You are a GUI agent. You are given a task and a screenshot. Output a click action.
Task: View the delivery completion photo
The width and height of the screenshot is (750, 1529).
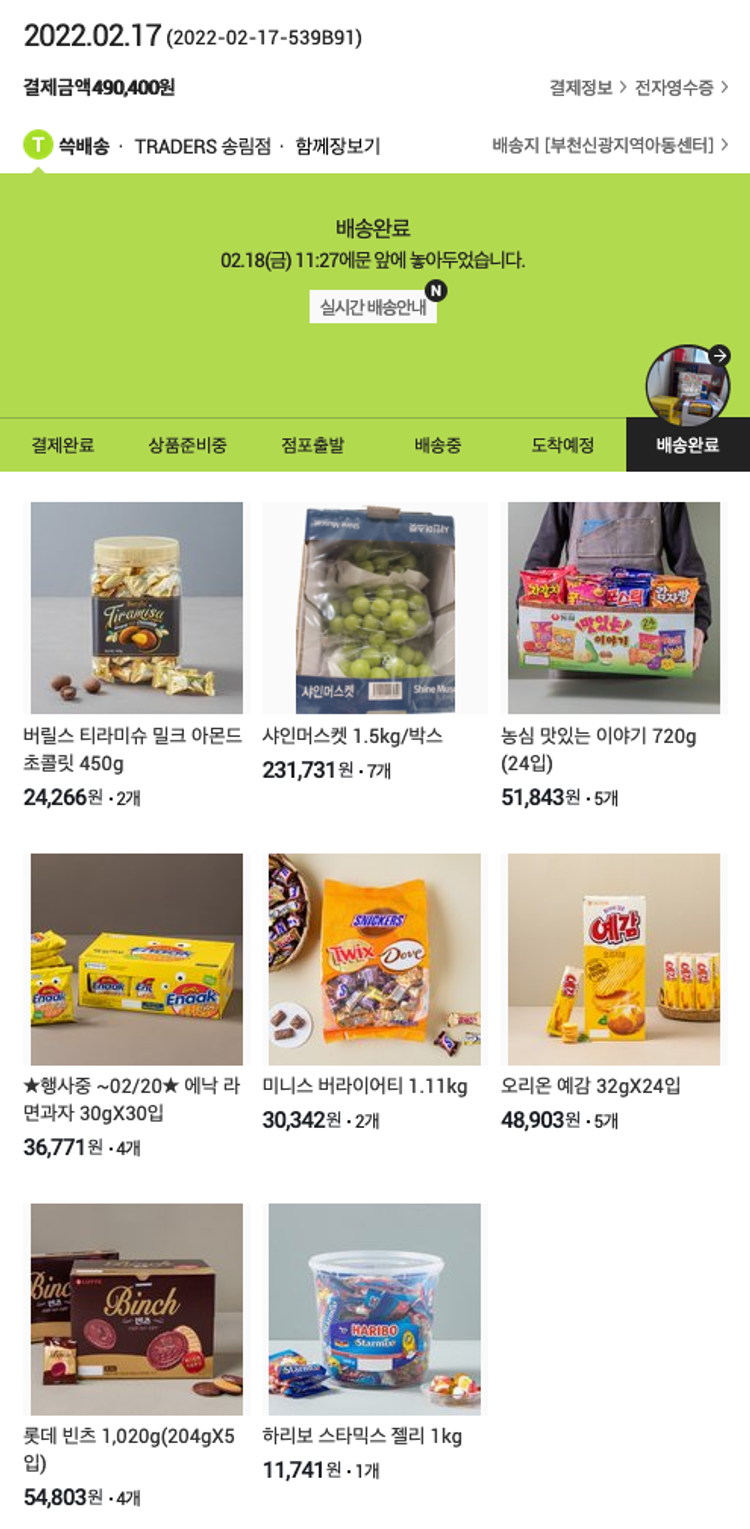pos(688,385)
